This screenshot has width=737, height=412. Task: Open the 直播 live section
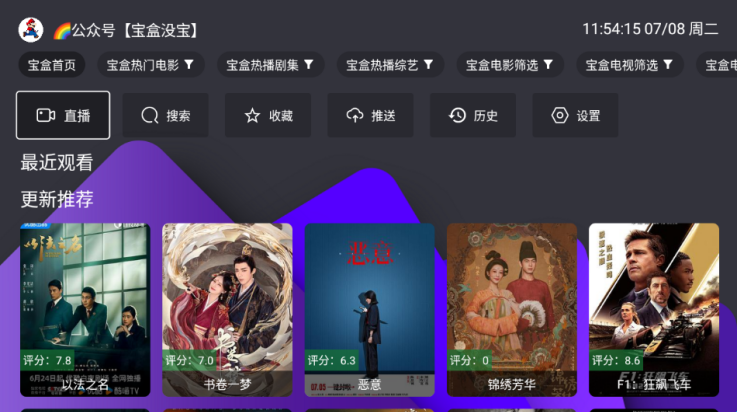(63, 115)
